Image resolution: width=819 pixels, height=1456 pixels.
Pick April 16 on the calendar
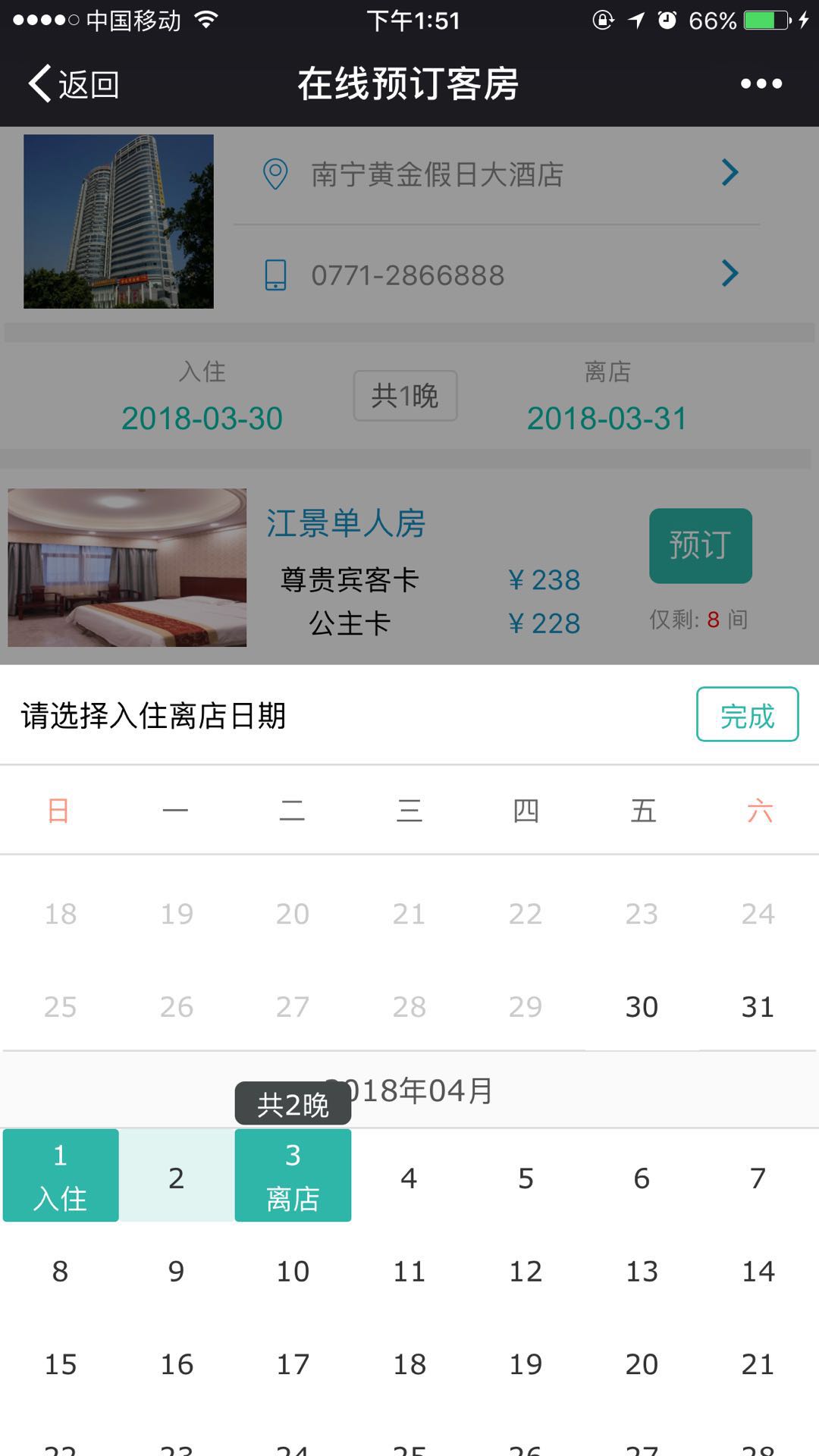[x=177, y=1364]
